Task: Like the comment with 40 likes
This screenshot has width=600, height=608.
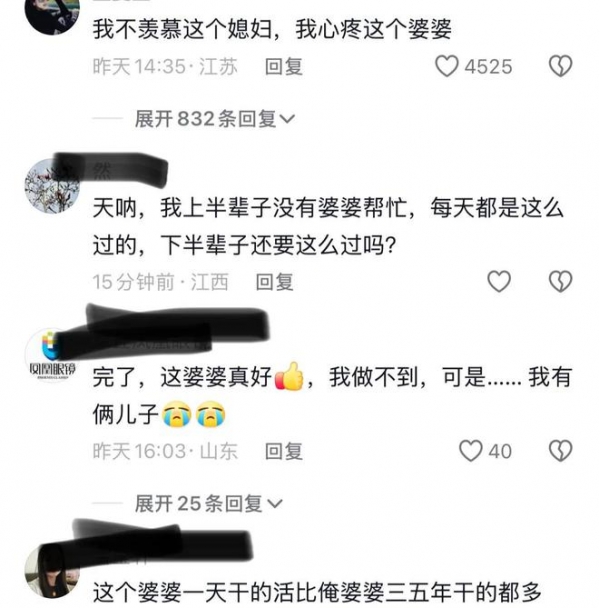Action: tap(470, 451)
